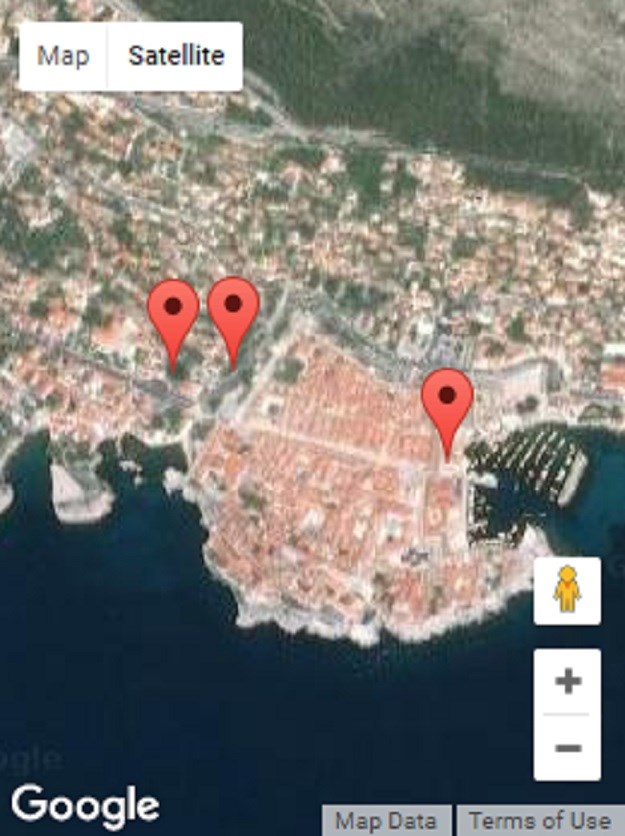Zoom in with the plus button
The image size is (625, 836).
tap(567, 682)
